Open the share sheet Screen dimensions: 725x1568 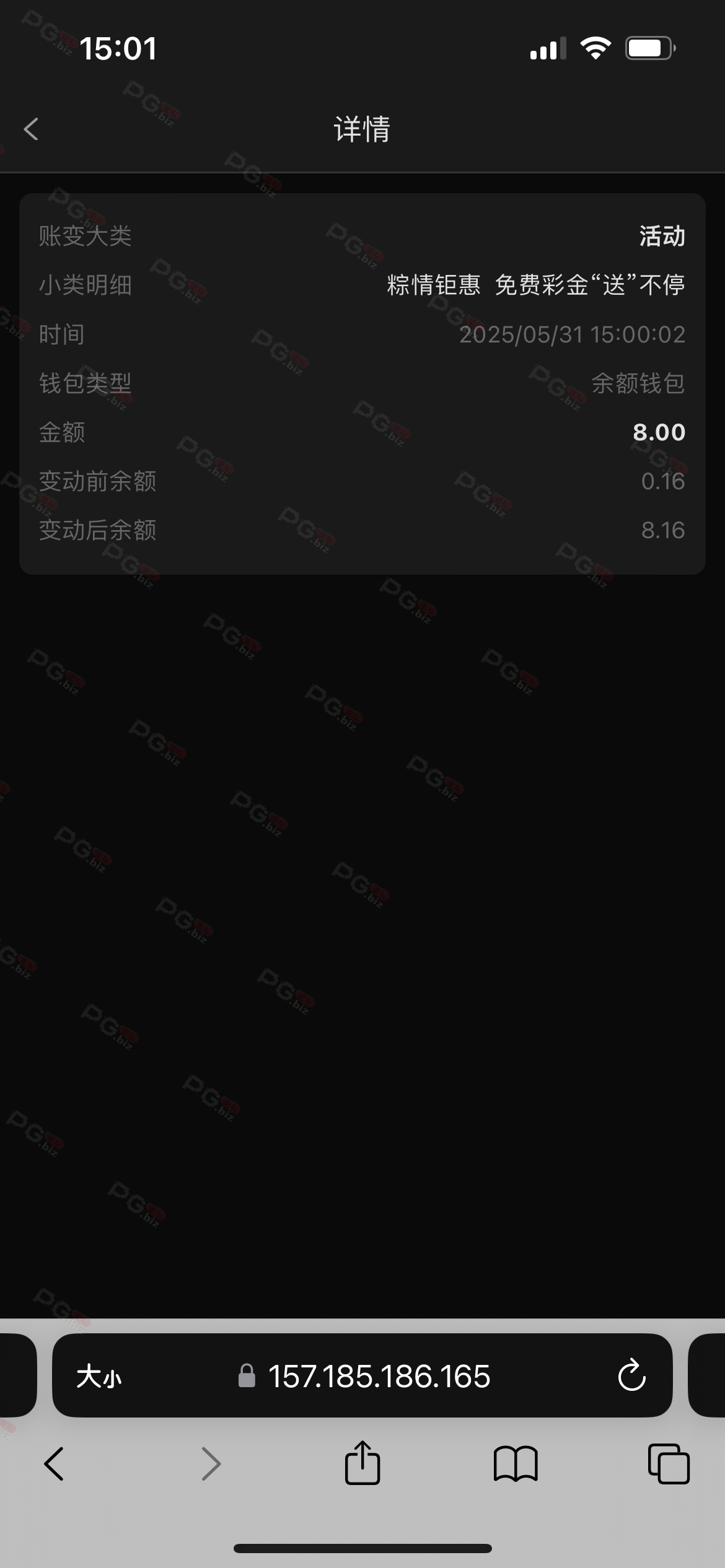(362, 1462)
